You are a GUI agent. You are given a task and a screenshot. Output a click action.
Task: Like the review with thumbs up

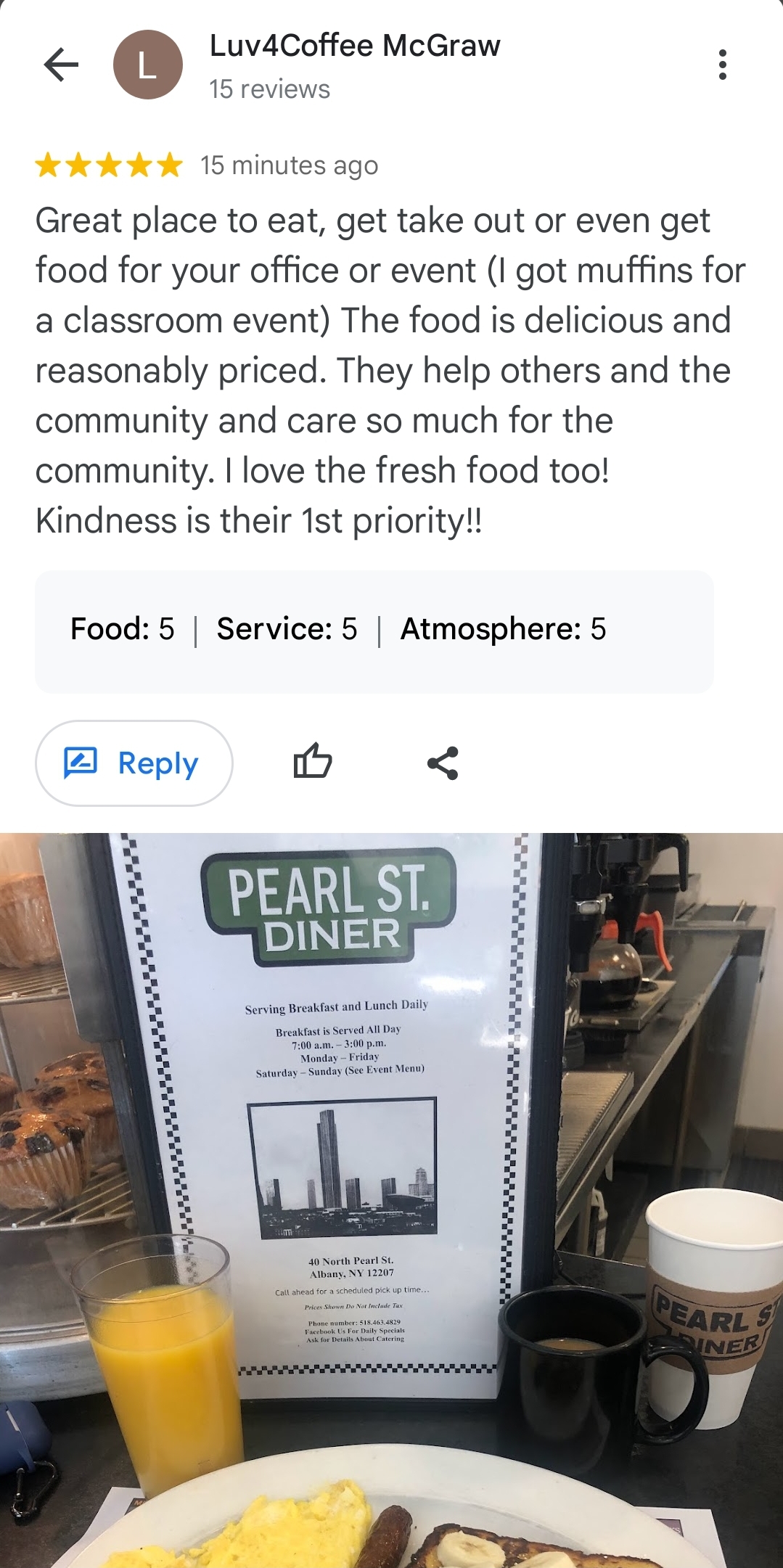pyautogui.click(x=313, y=762)
